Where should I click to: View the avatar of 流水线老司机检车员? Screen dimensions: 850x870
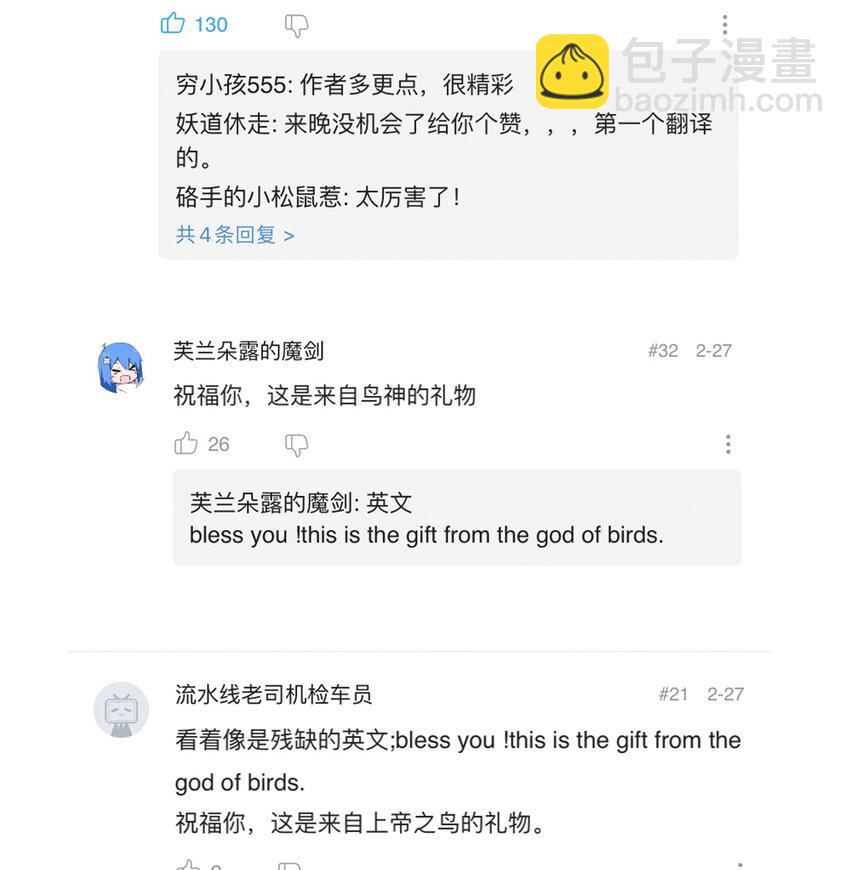tap(121, 711)
